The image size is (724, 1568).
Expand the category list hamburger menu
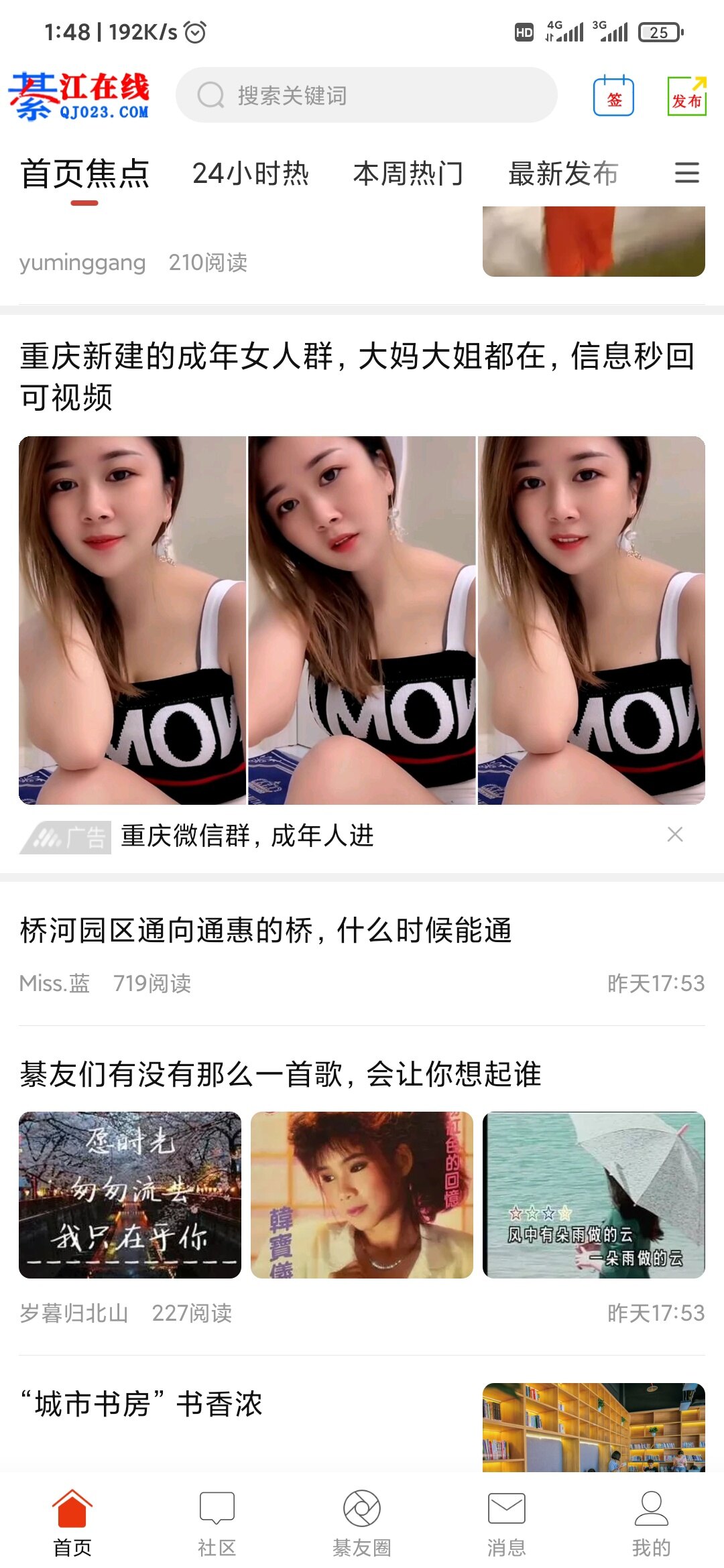[686, 173]
